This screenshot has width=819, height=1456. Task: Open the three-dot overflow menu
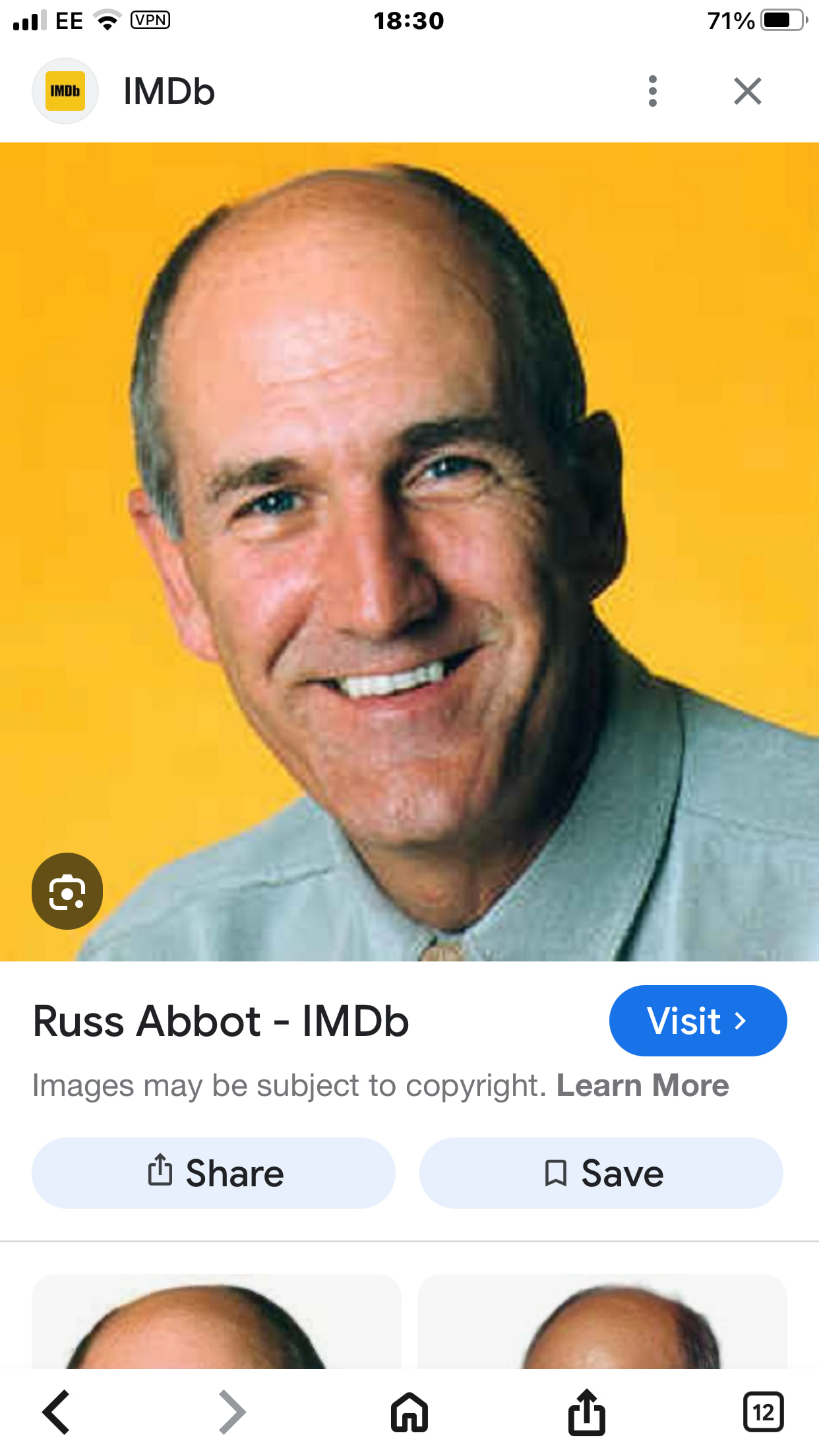652,91
